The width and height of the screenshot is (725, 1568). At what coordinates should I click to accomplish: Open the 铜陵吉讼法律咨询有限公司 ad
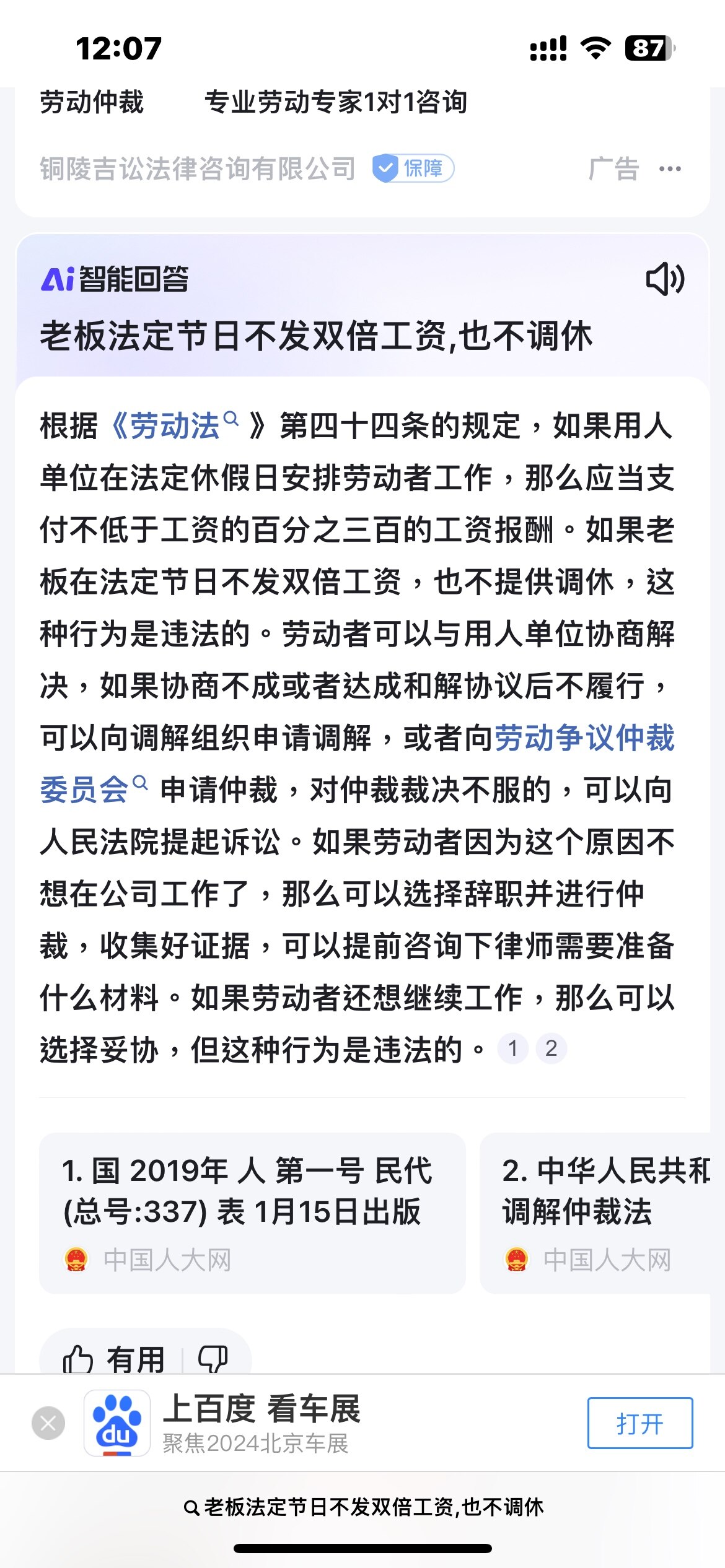[198, 168]
